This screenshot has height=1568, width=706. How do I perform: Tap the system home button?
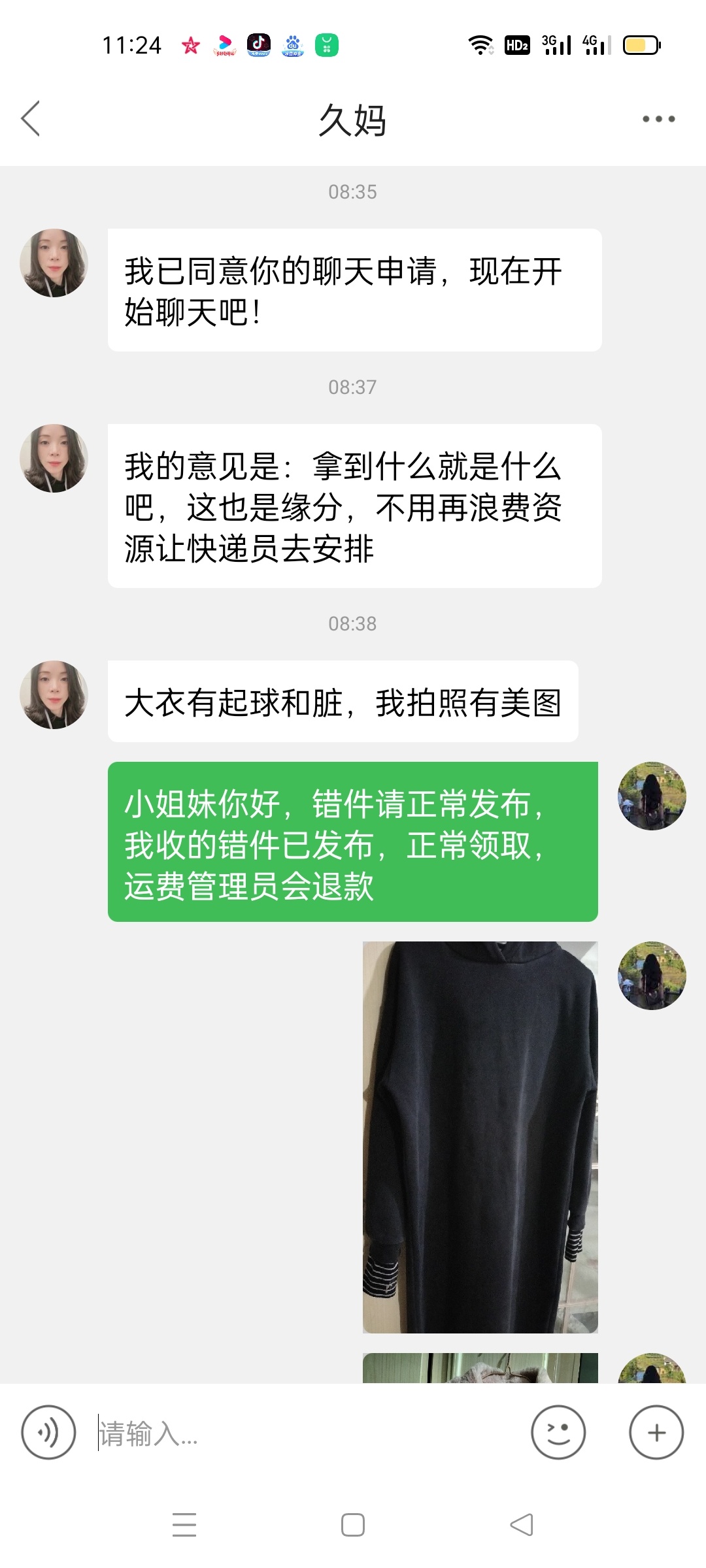pos(353,1525)
